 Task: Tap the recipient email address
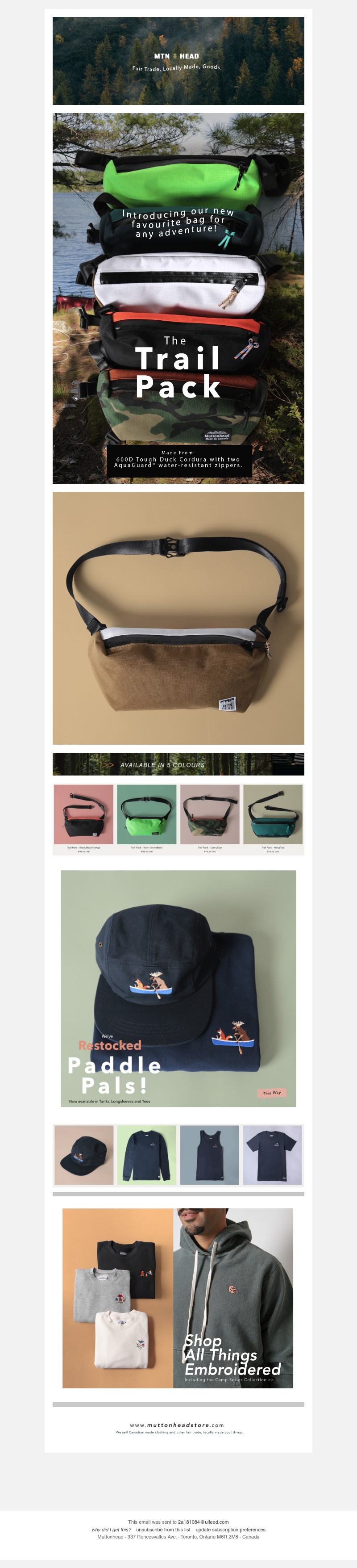(203, 1522)
